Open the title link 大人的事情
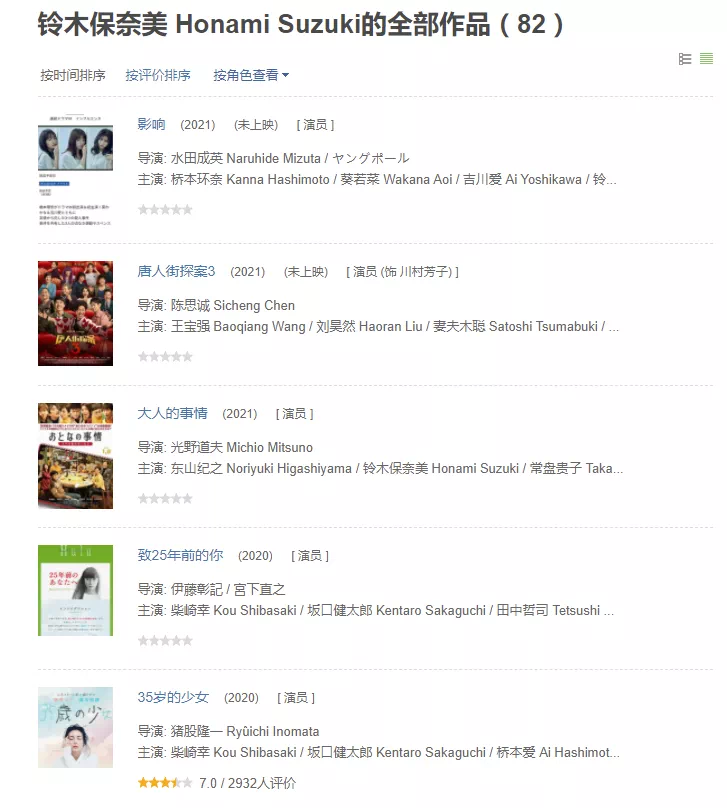This screenshot has width=727, height=808. click(173, 413)
